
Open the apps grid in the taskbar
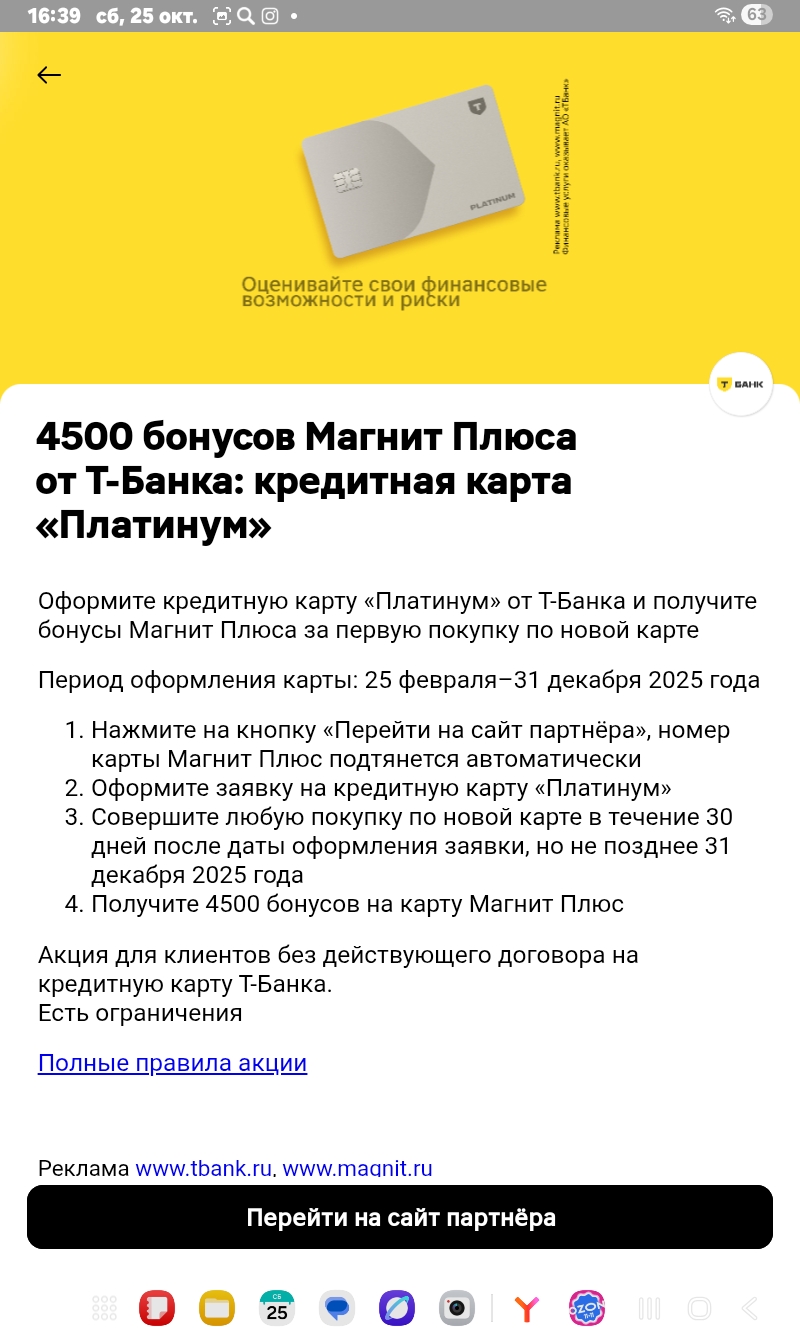click(x=104, y=1308)
